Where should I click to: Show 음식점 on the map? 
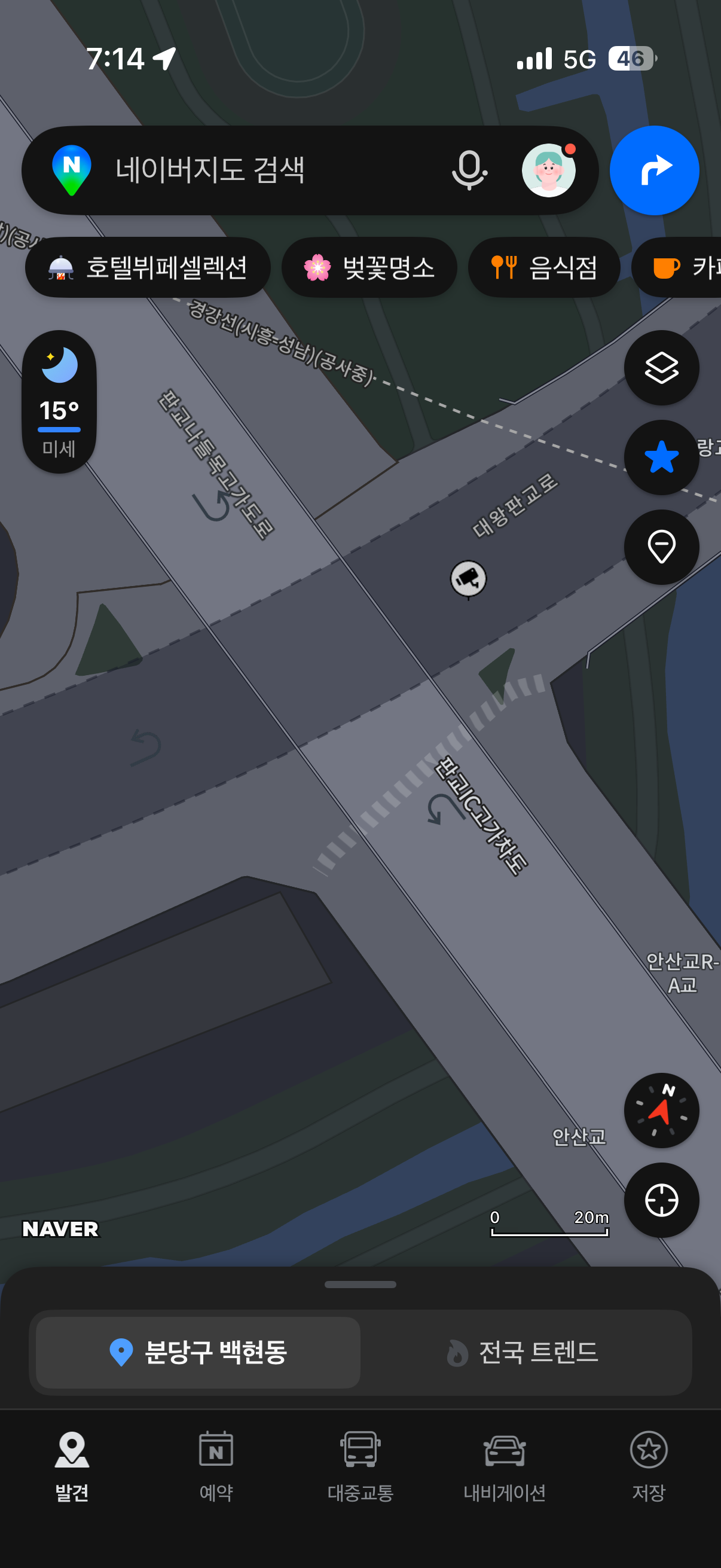[543, 267]
